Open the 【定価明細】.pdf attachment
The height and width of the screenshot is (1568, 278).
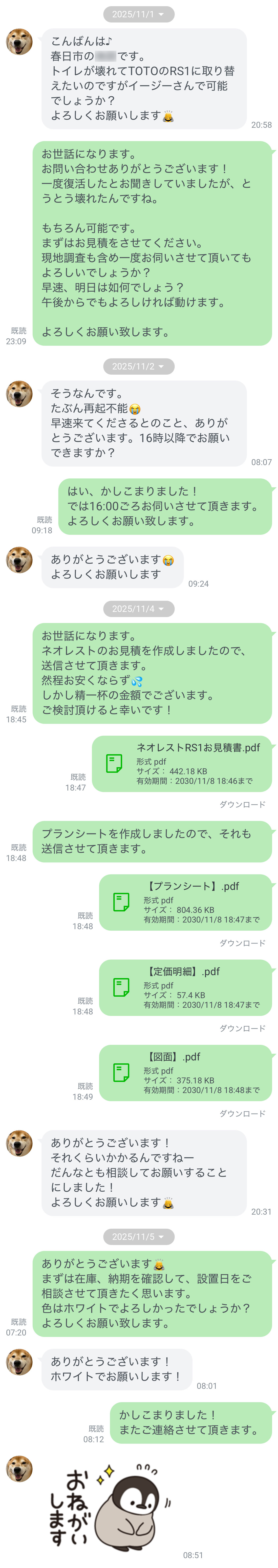pos(185,987)
